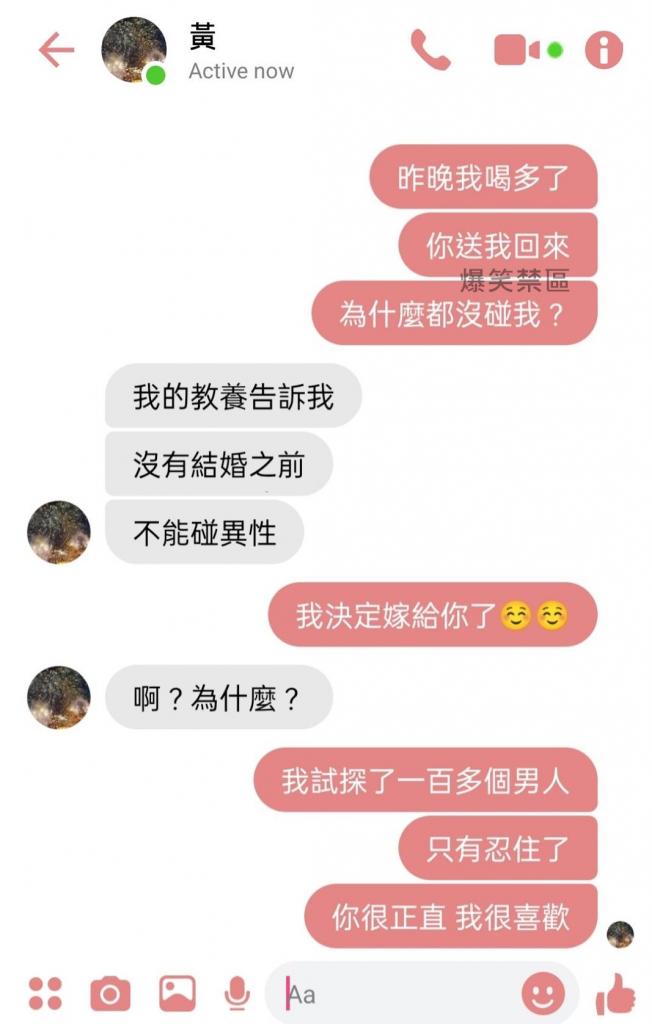Tap 黃's avatar beside 啊？為什麼？

[59, 697]
